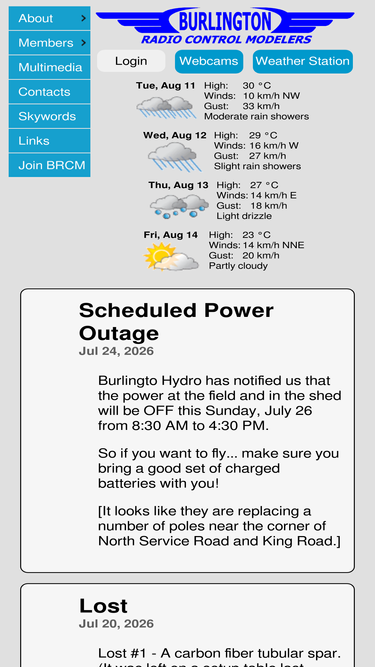This screenshot has height=667, width=375.
Task: Open the Members submenu
Action: (x=49, y=43)
